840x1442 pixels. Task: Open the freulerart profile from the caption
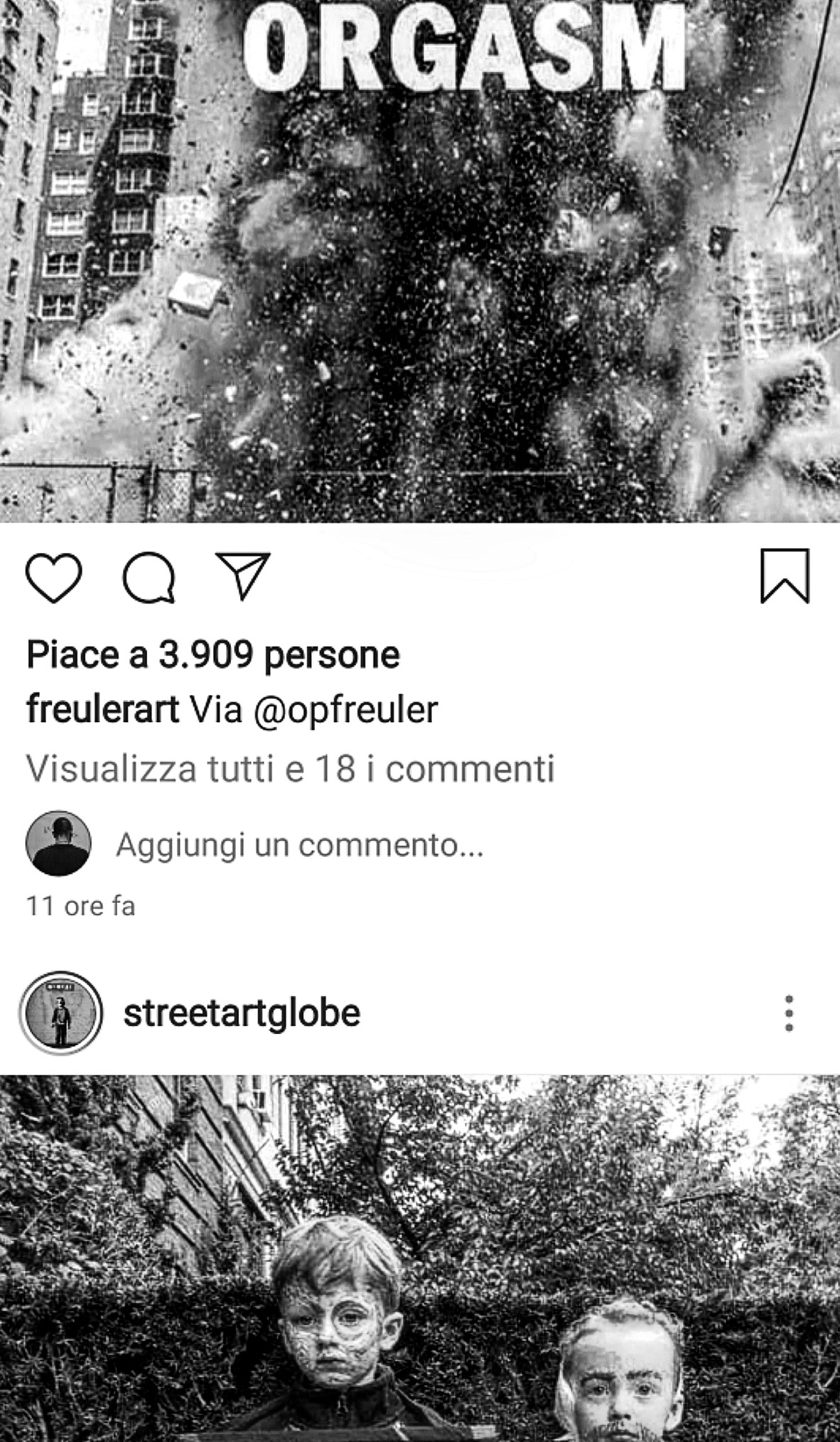tap(102, 709)
